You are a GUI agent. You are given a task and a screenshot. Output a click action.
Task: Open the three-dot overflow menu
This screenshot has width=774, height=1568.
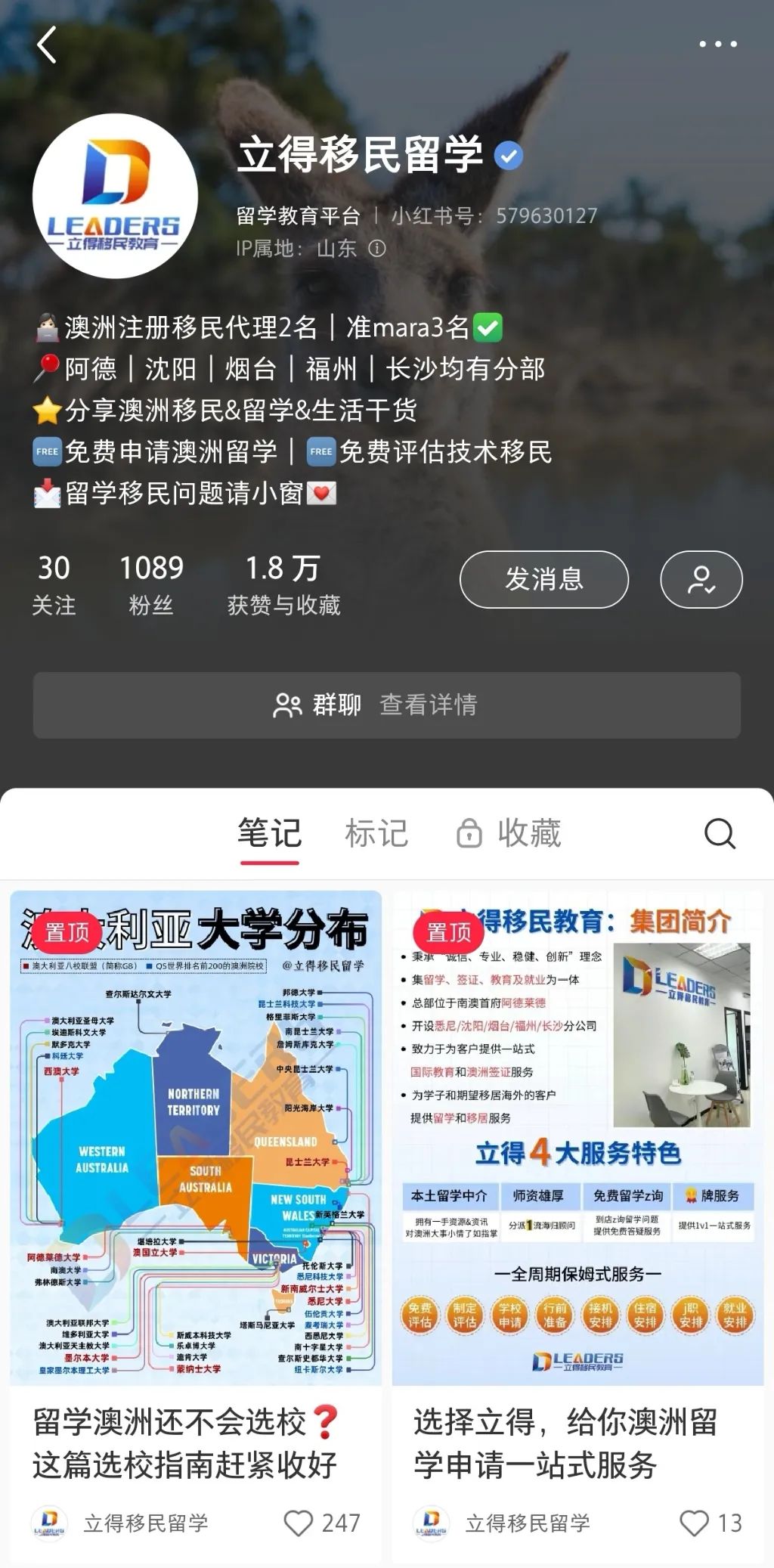717,45
